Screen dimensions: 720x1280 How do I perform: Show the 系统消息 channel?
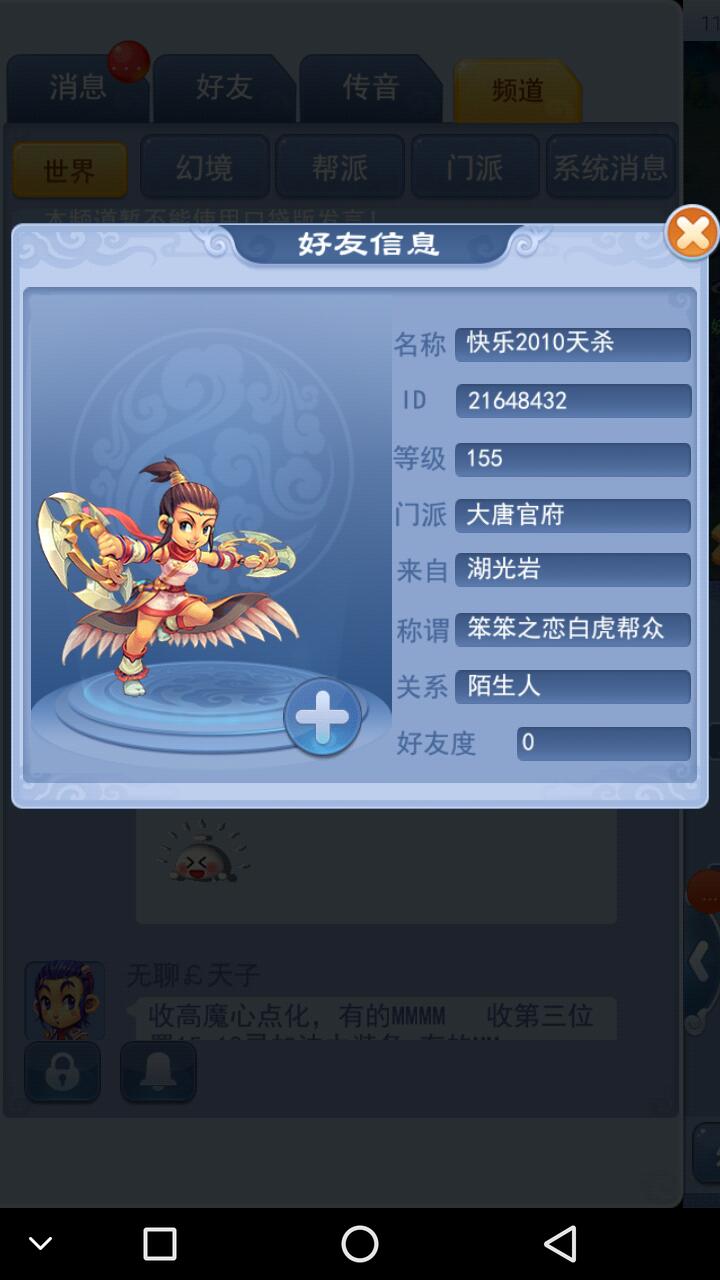tap(610, 167)
